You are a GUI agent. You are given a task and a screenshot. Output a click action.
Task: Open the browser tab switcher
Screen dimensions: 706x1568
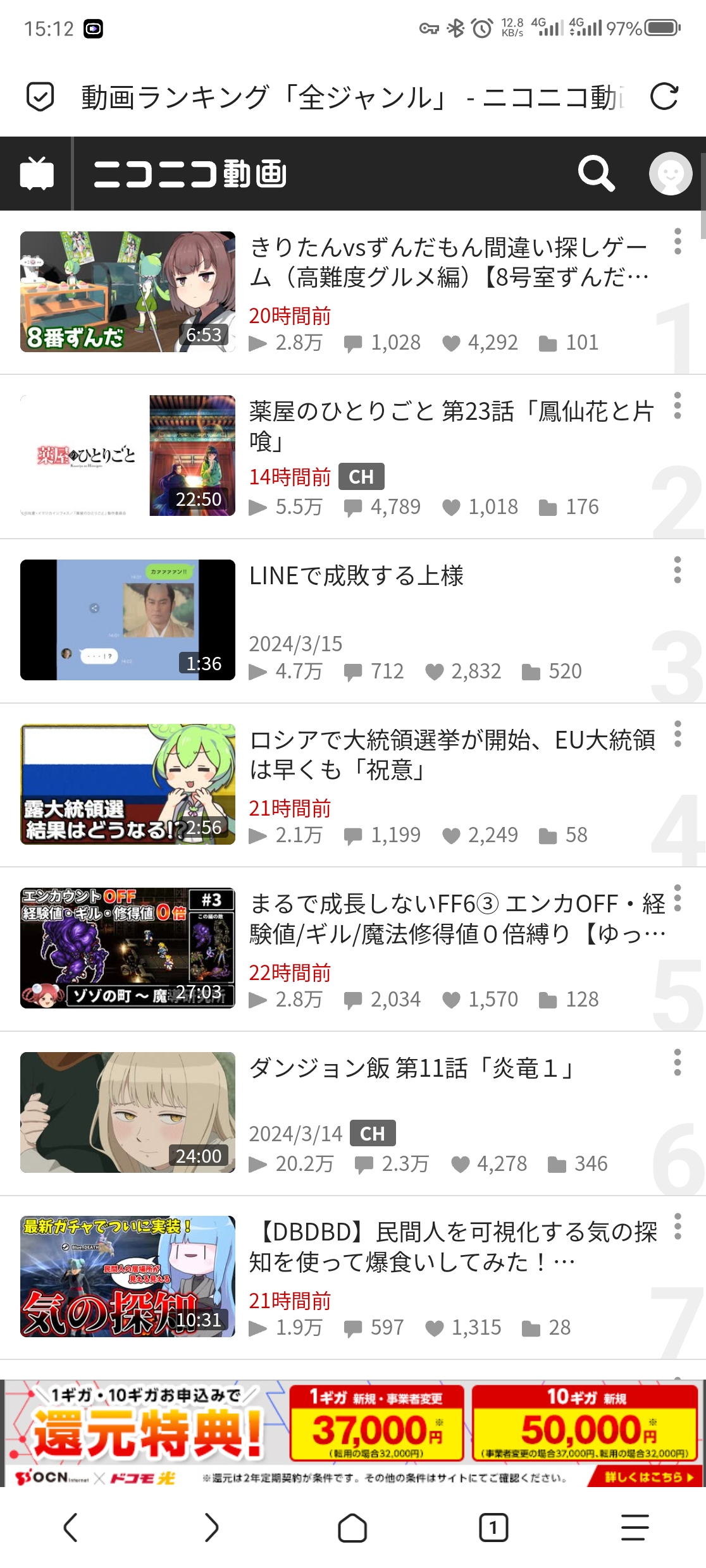(x=493, y=1528)
